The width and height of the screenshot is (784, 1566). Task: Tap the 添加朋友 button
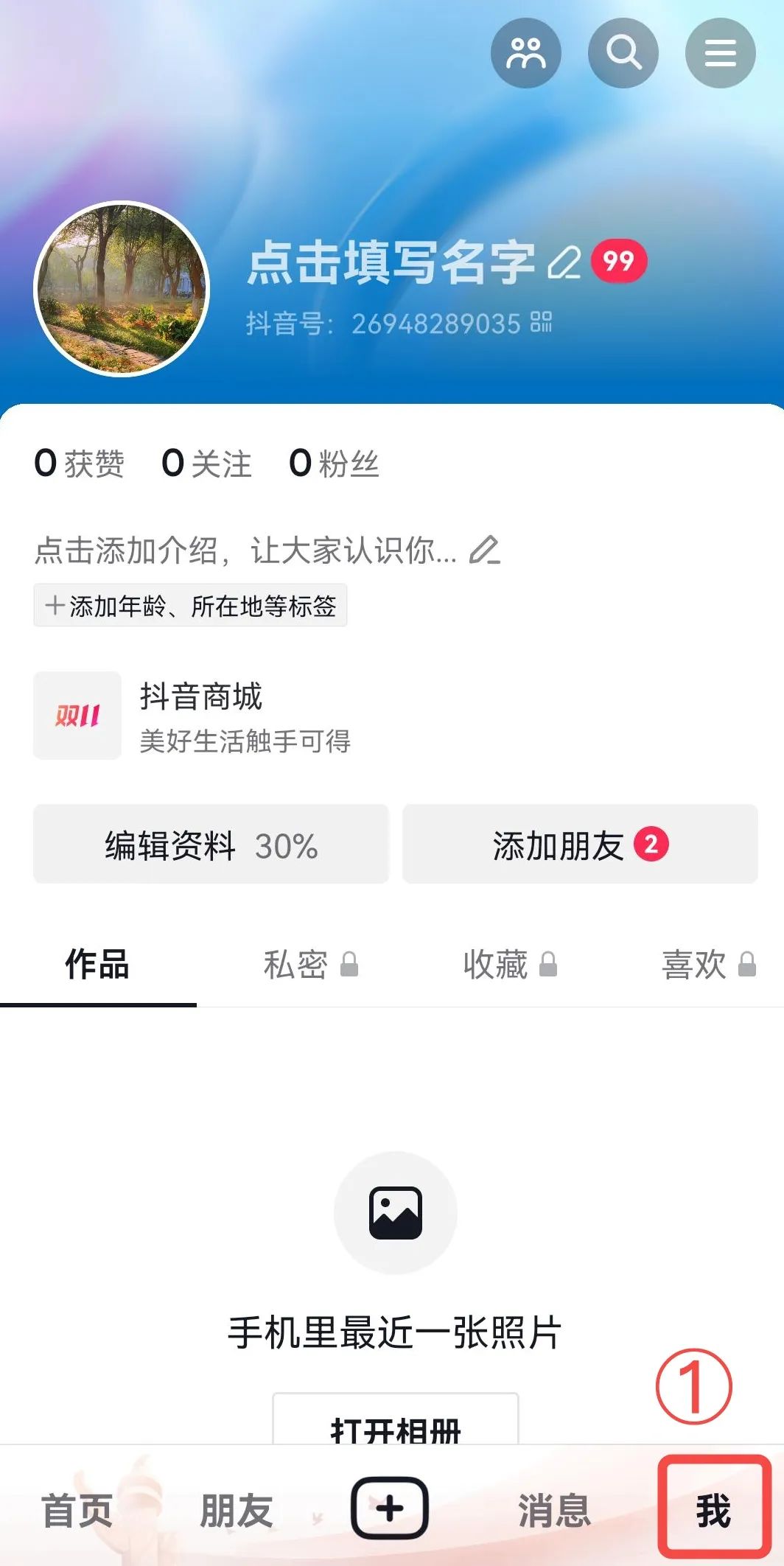point(581,846)
